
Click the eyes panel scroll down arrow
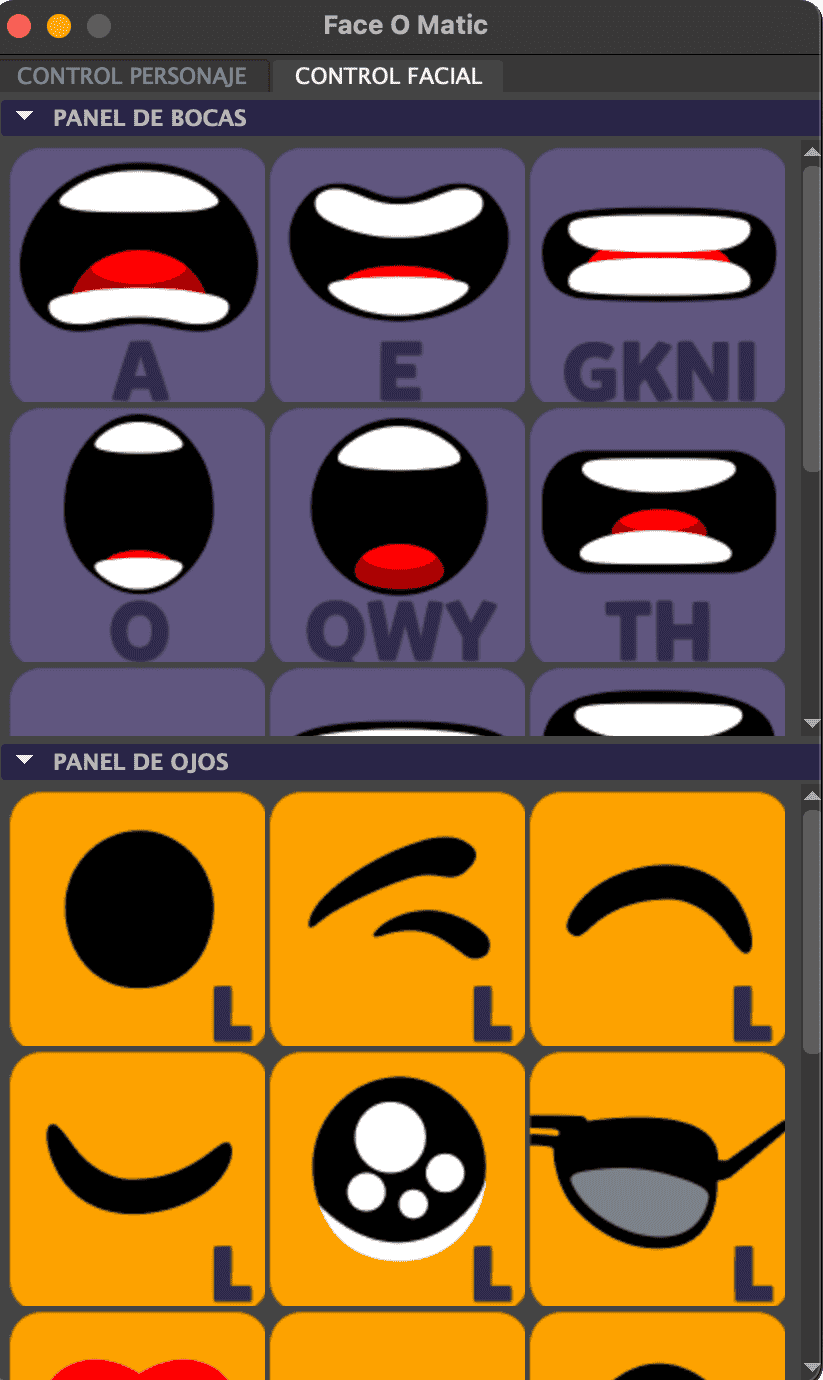(812, 1366)
